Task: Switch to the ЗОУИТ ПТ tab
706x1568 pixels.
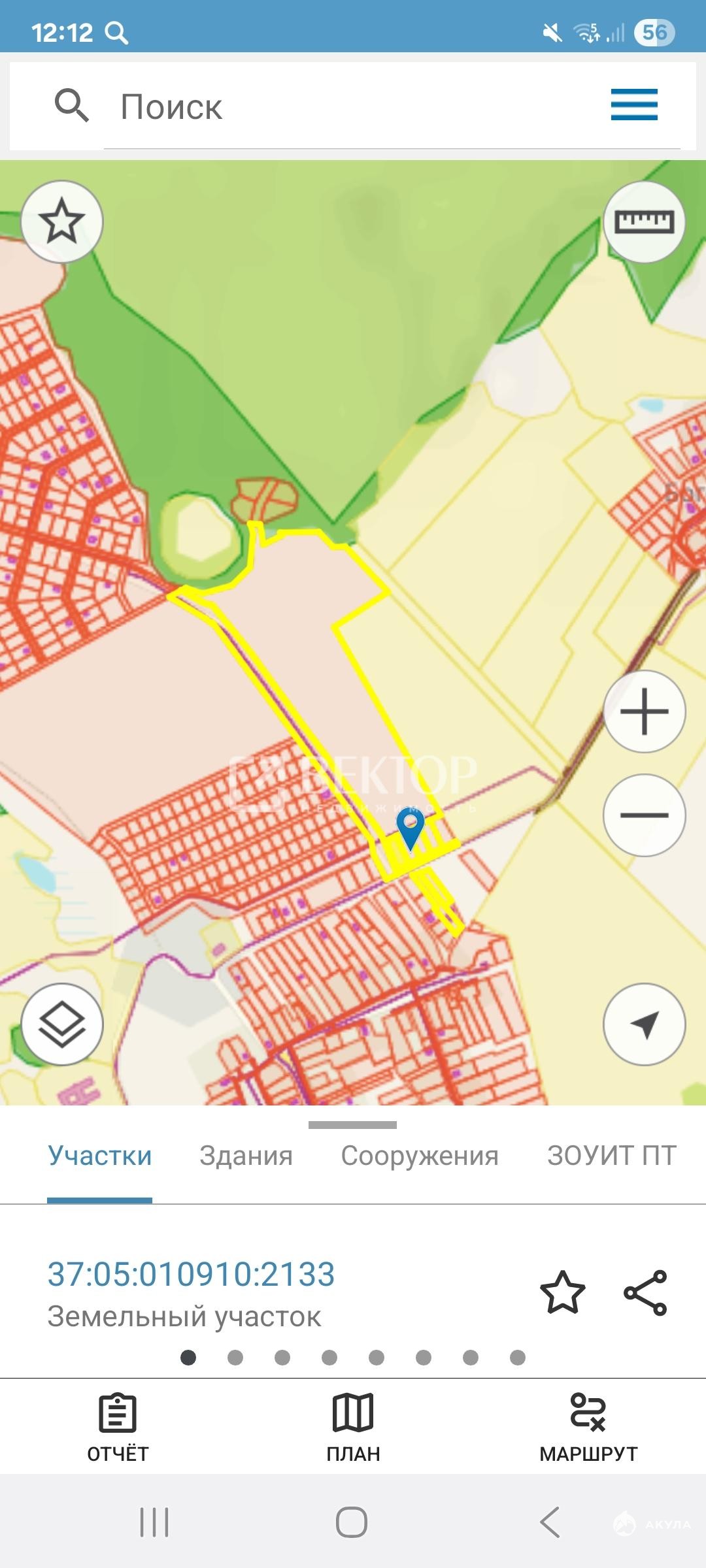Action: [x=611, y=1156]
